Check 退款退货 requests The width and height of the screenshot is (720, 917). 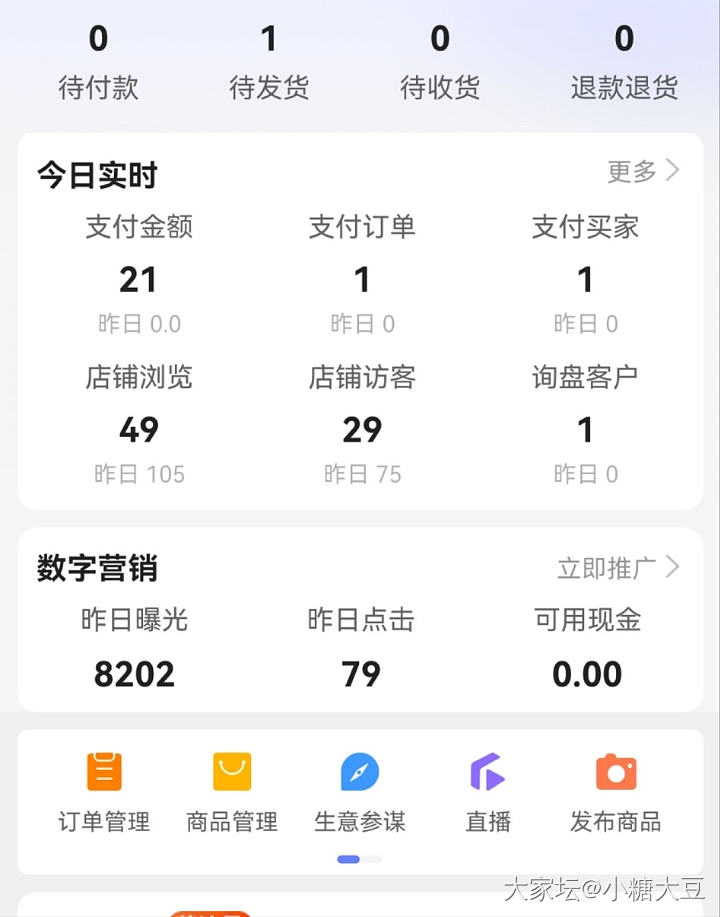click(624, 64)
